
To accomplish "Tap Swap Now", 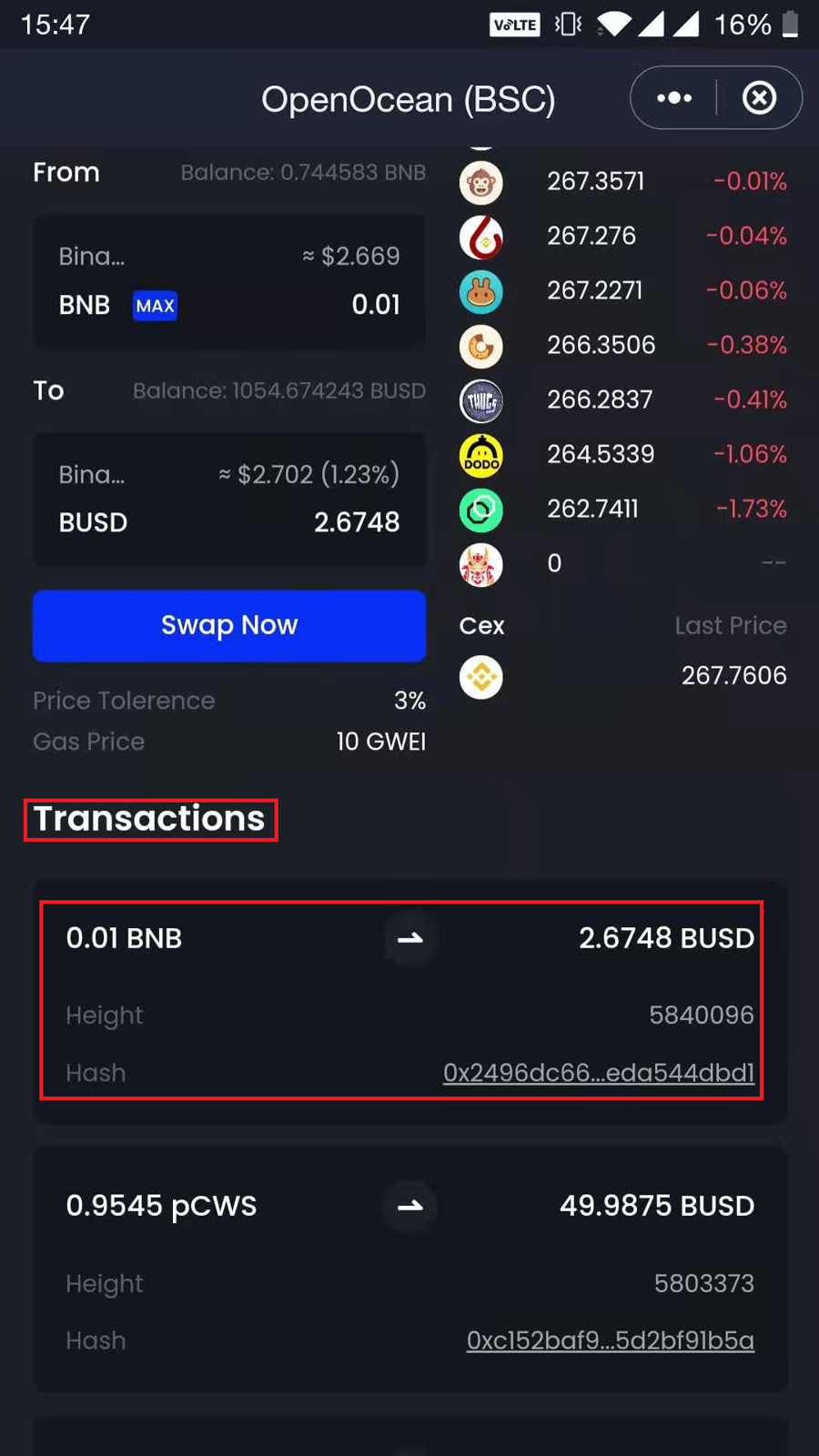I will (x=229, y=625).
